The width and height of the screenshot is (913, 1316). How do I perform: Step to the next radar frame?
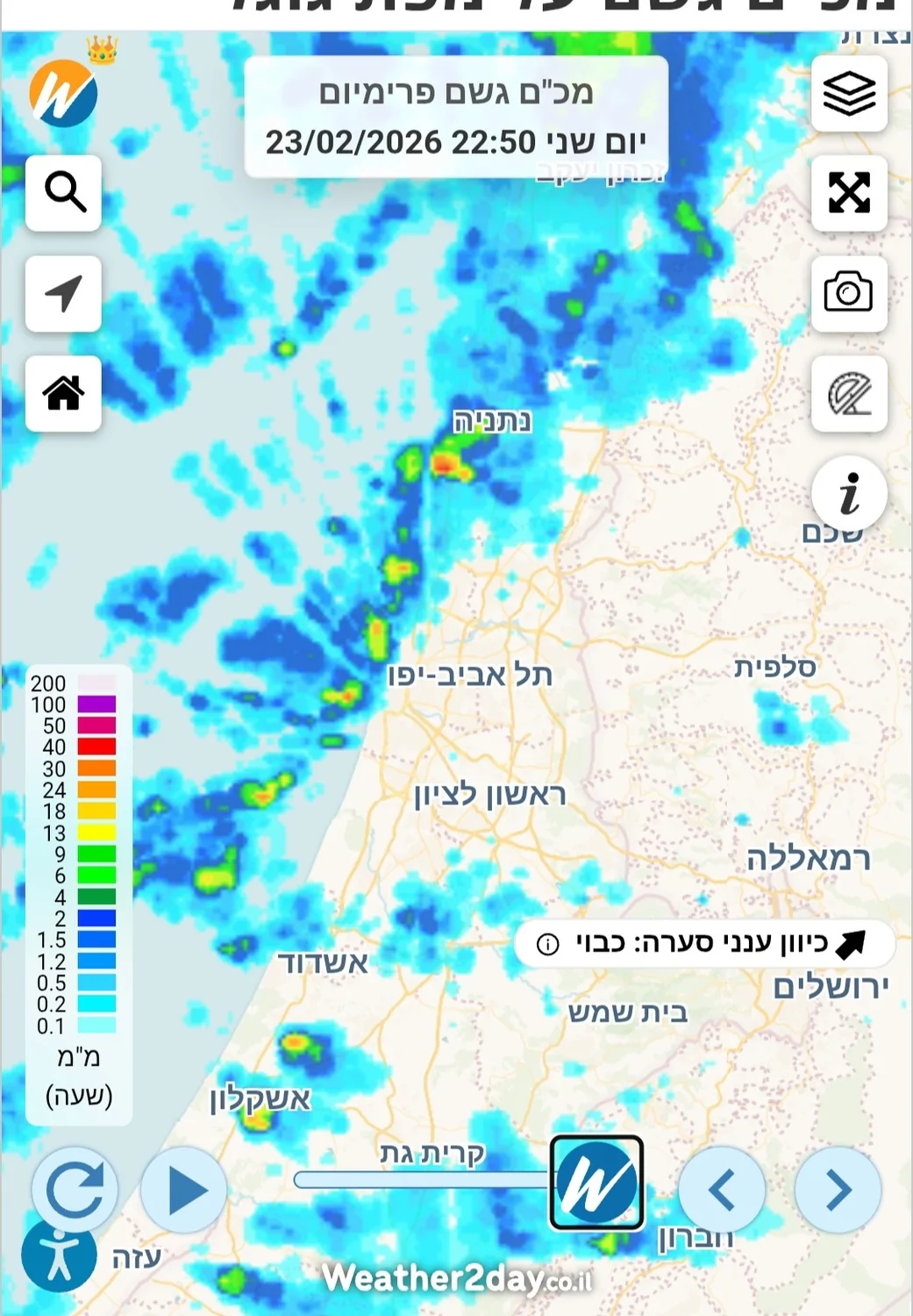(838, 1190)
